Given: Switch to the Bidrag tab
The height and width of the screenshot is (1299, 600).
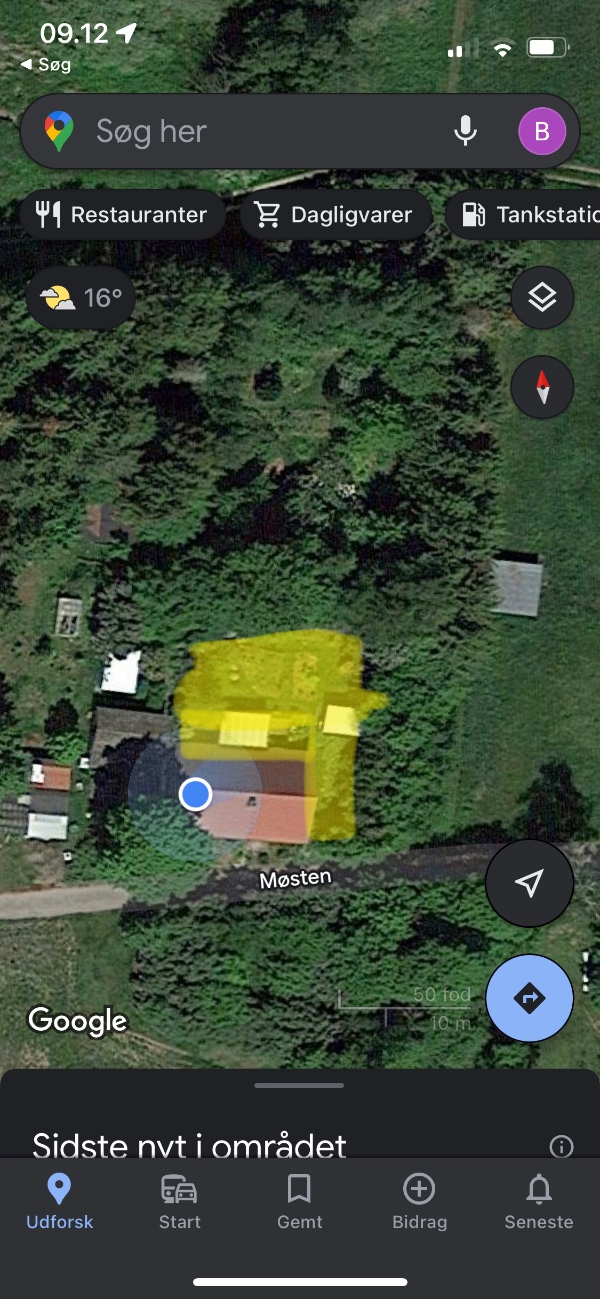Looking at the screenshot, I should click(418, 1201).
